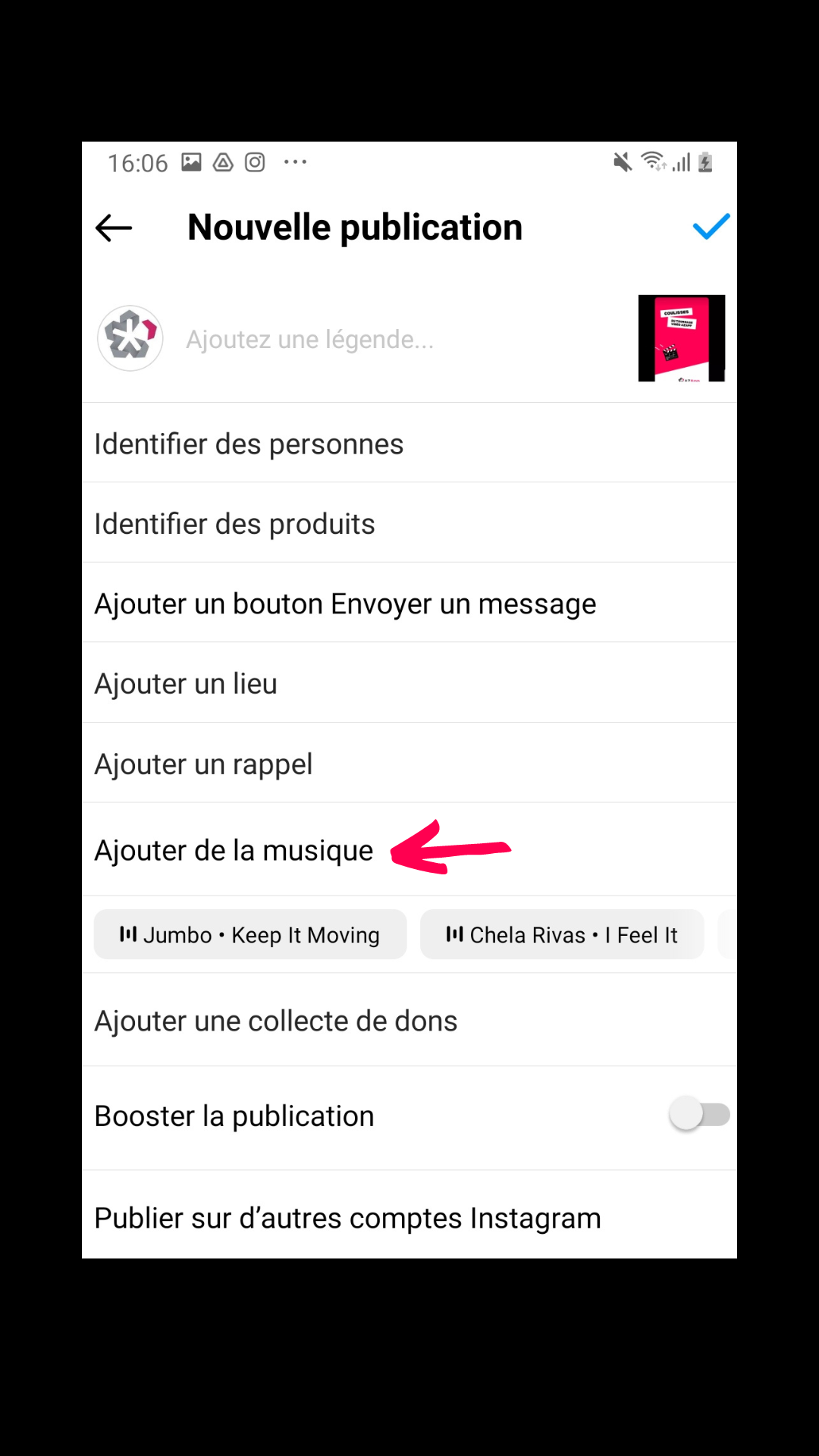Select the Jumbo Keep It Moving chip
This screenshot has width=819, height=1456.
tap(250, 934)
